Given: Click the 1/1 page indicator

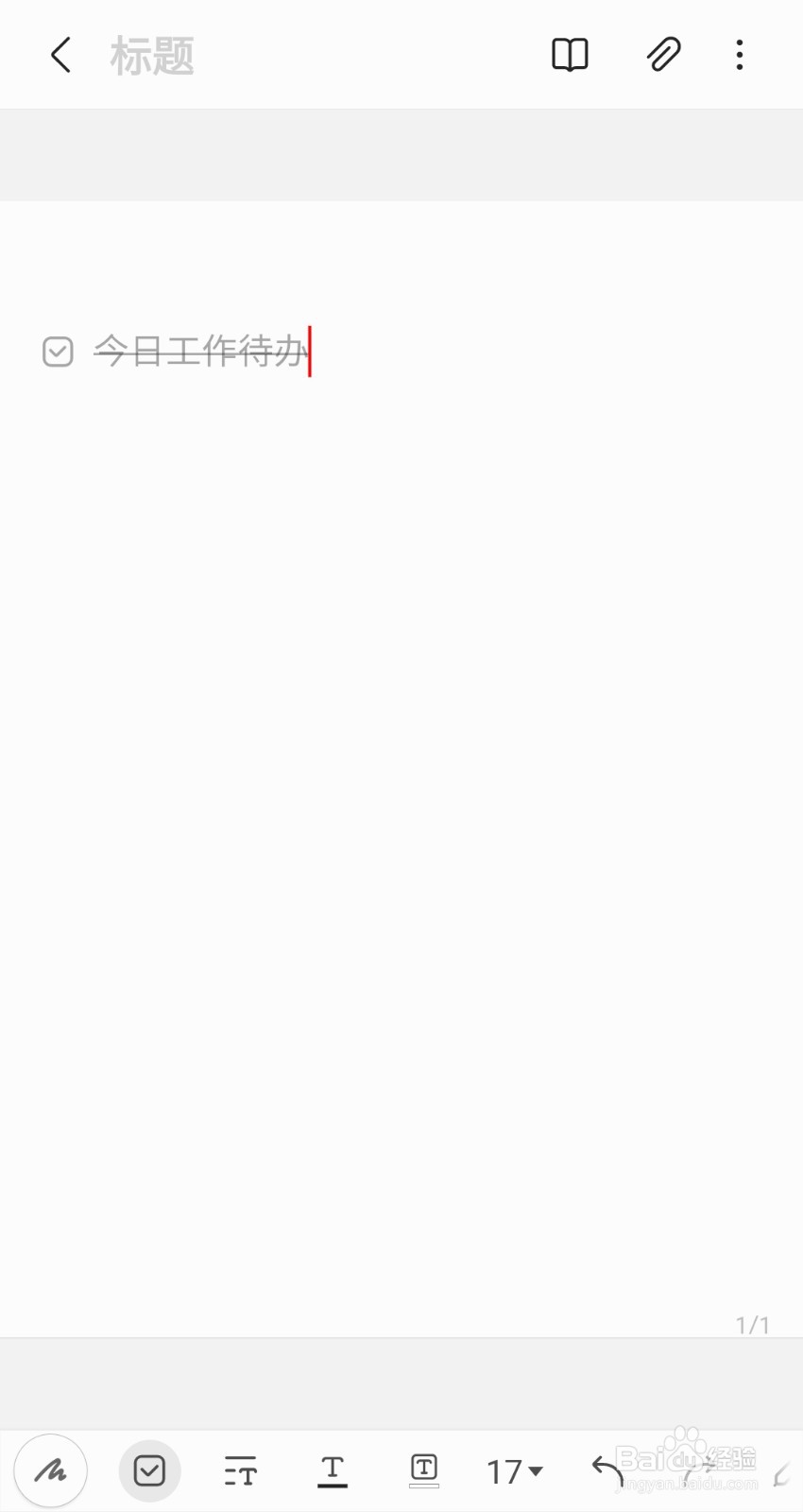Looking at the screenshot, I should [753, 1325].
